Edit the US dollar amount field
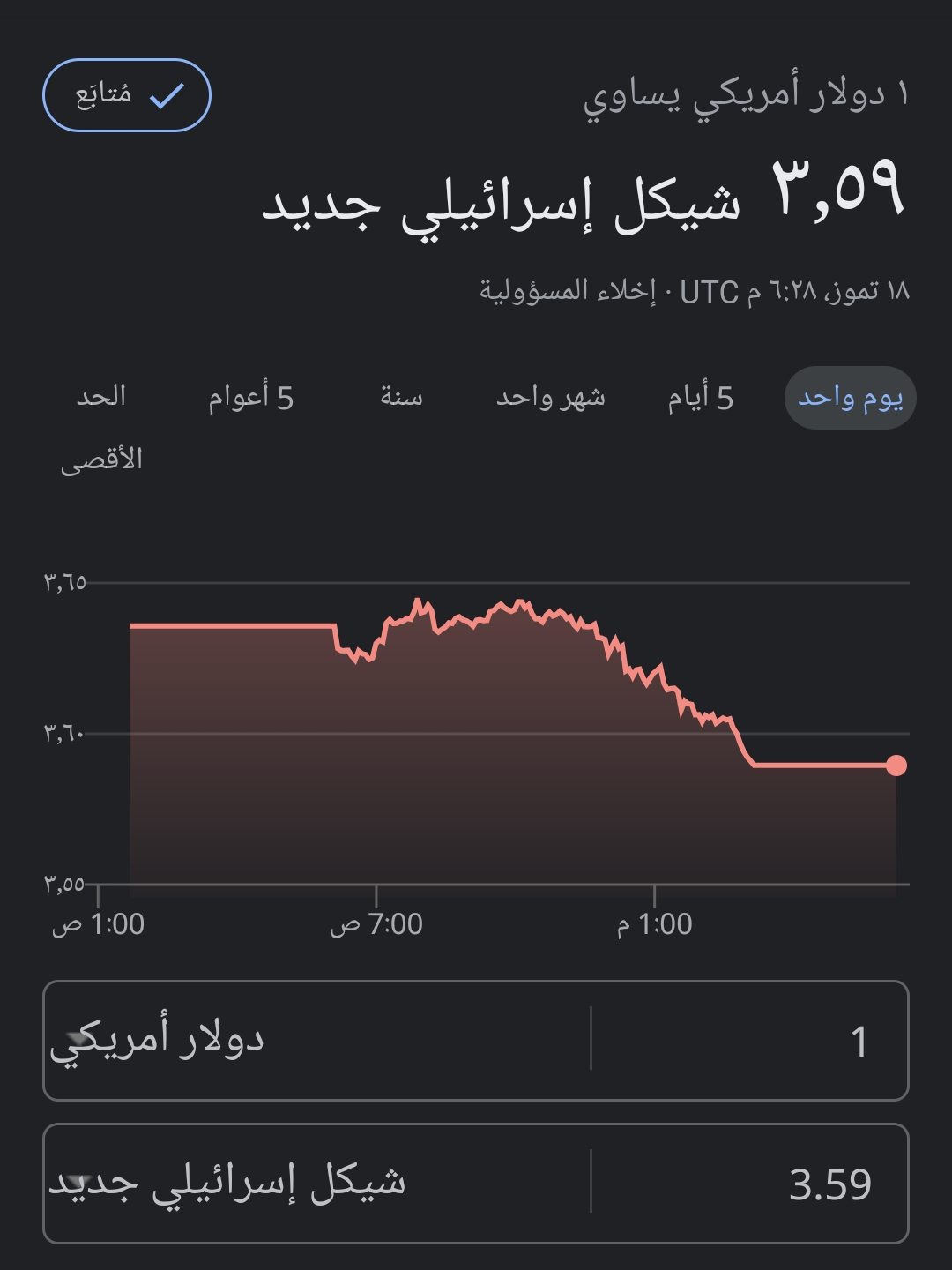The width and height of the screenshot is (952, 1270). pyautogui.click(x=749, y=1041)
